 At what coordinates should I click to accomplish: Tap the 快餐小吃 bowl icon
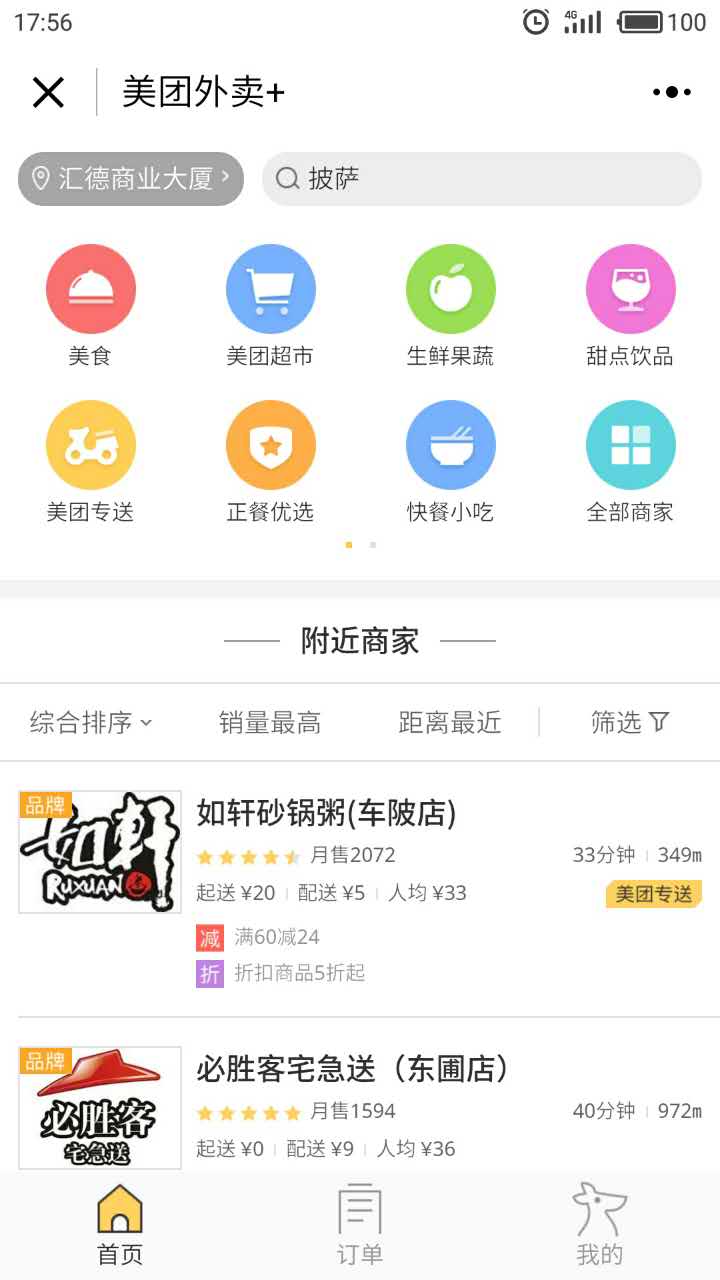[451, 443]
